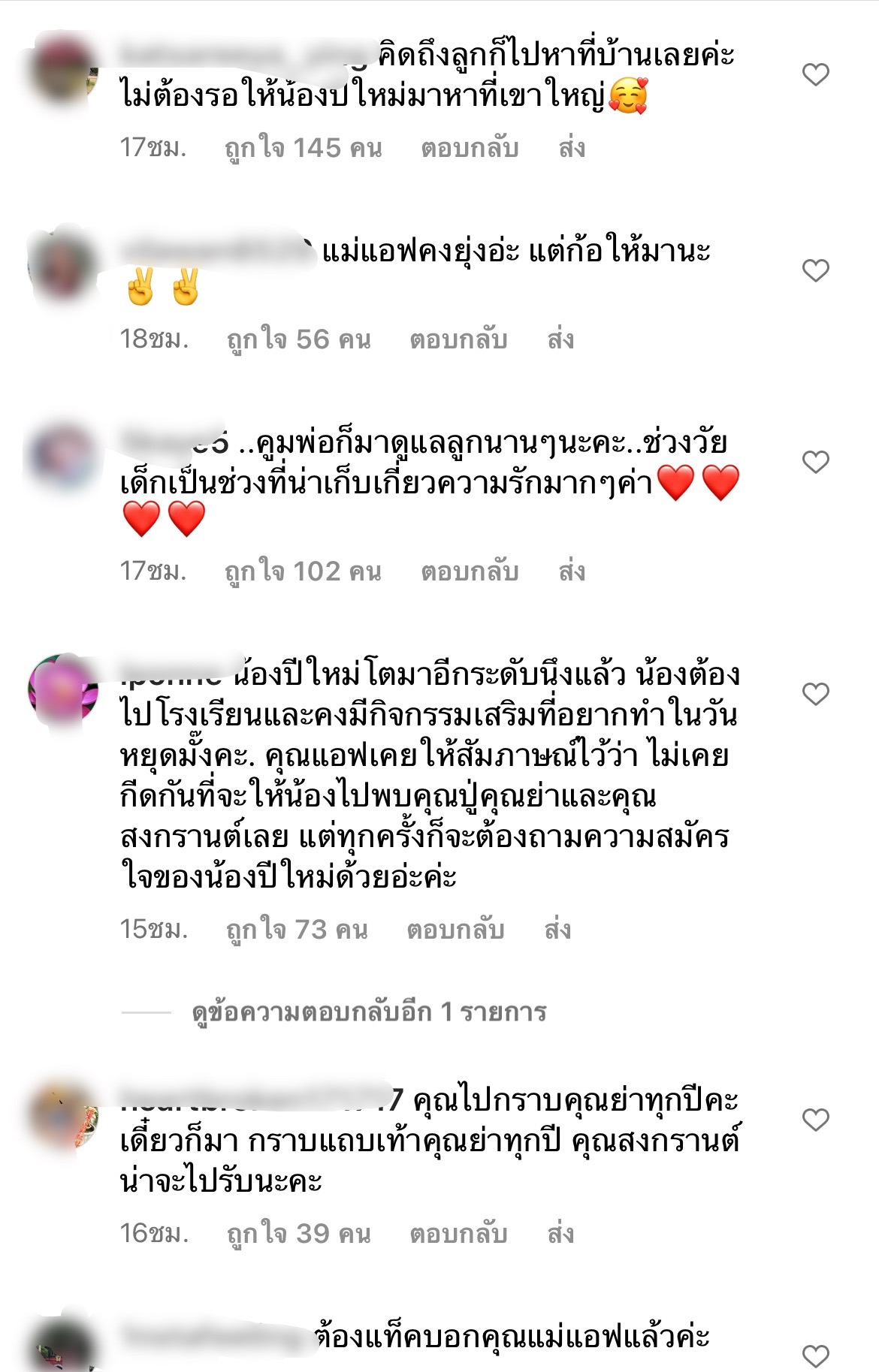Screen dimensions: 879x1372
Task: Like the comment about ต้องแท็คบอกคุณแม่แอฟ
Action: click(x=815, y=1355)
